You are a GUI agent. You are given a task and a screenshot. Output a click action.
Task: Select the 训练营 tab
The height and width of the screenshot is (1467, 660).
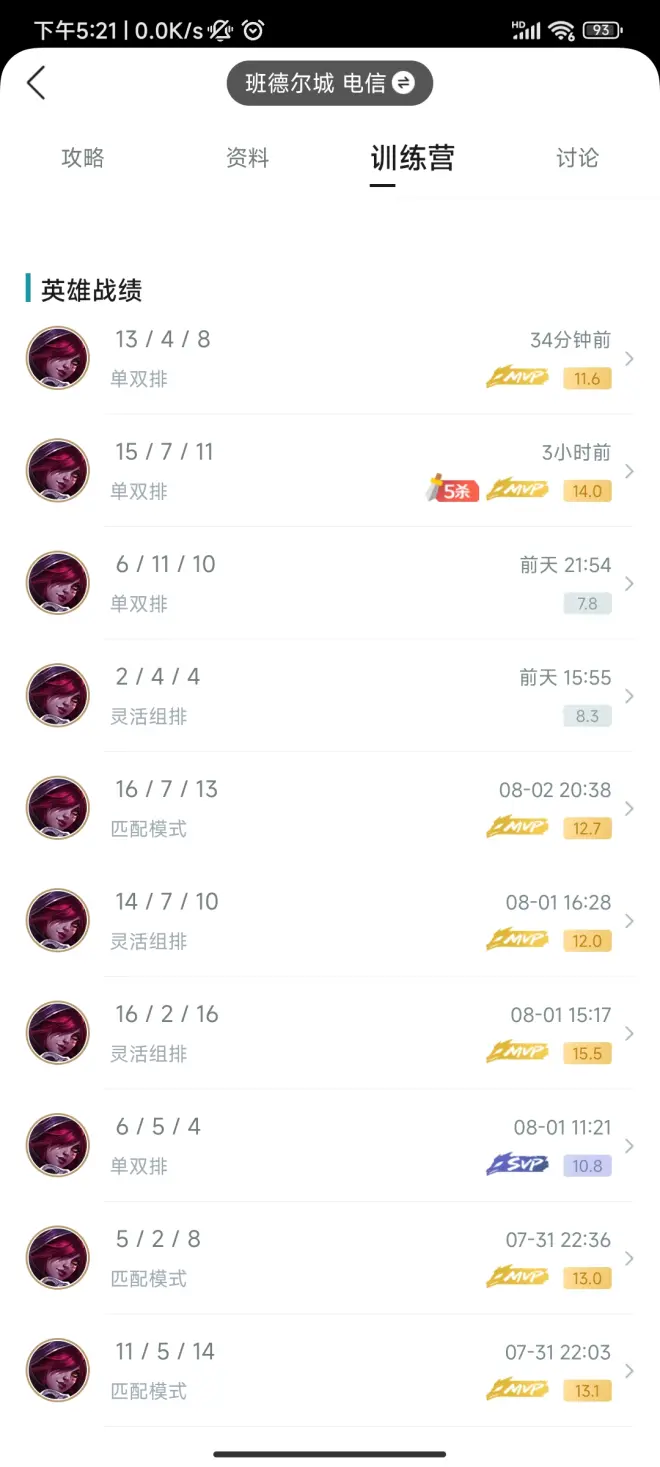click(x=412, y=158)
